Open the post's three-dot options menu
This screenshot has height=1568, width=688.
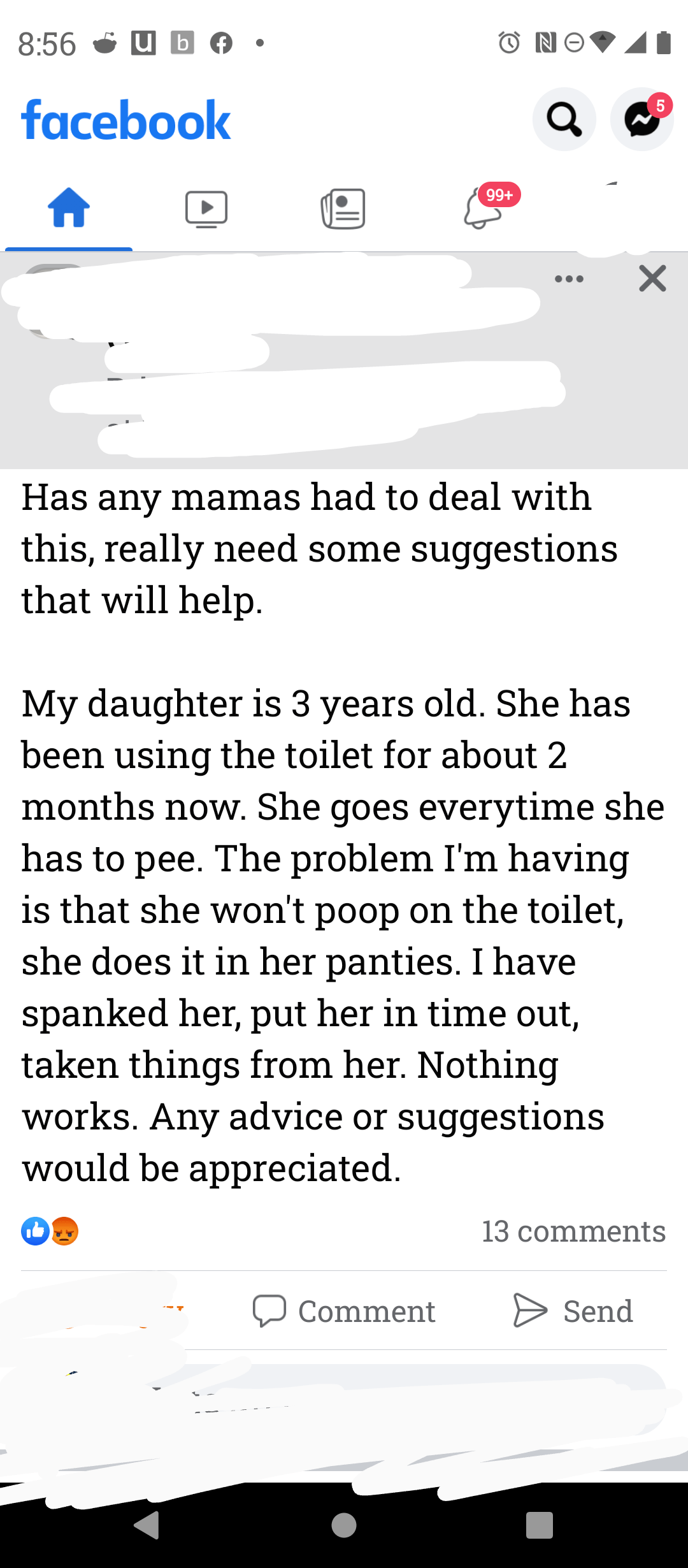569,279
